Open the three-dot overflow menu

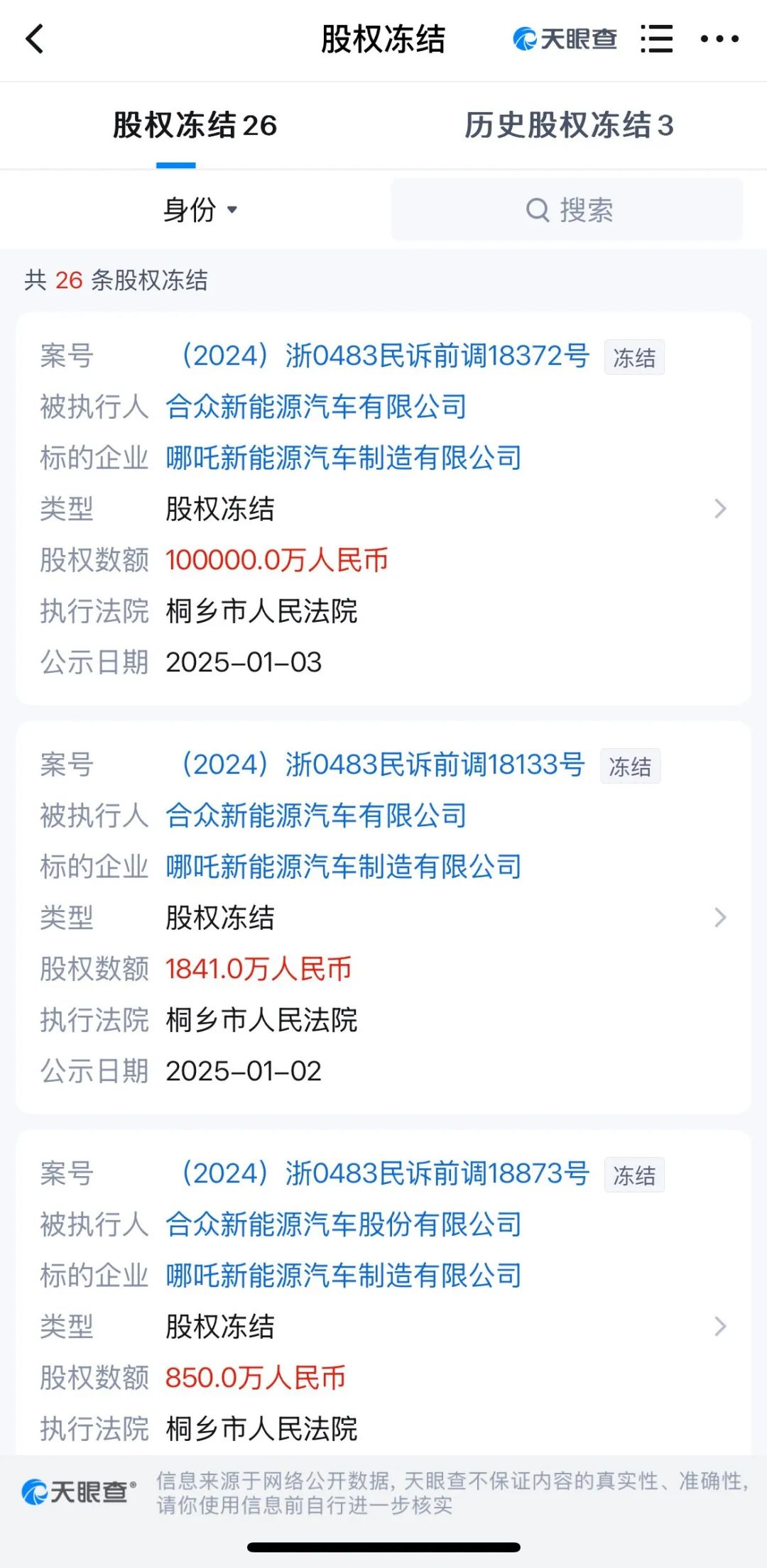click(x=719, y=39)
